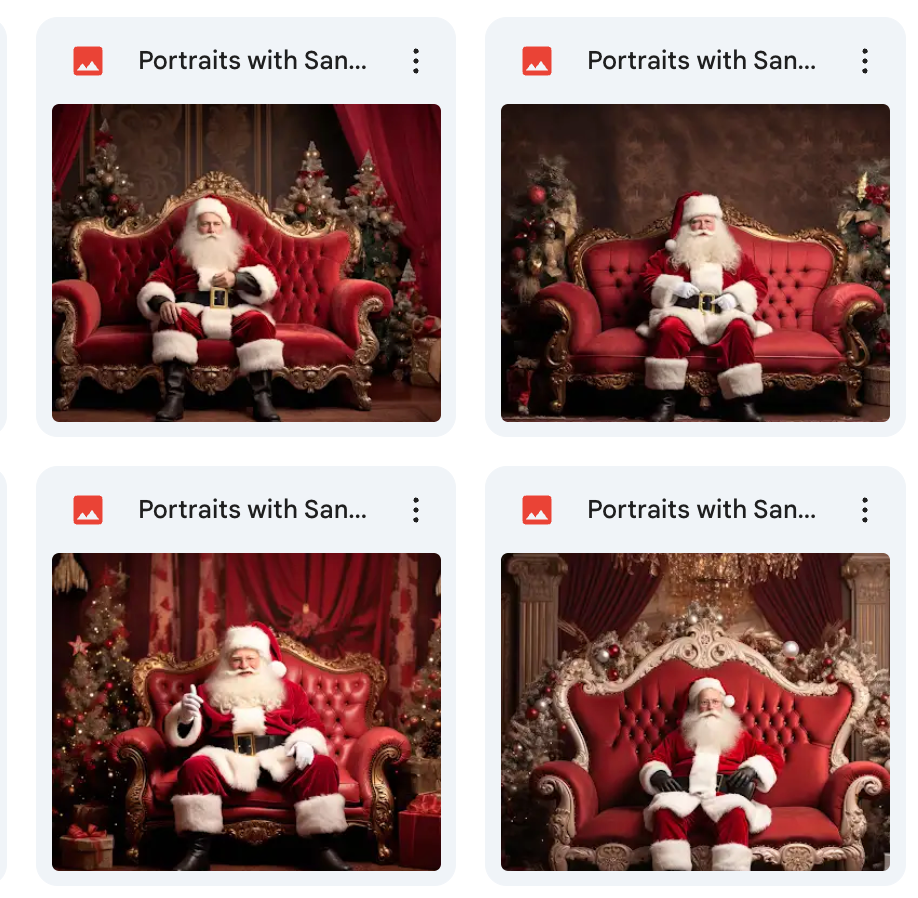Open more options for the chandelier Santa file

tap(865, 510)
